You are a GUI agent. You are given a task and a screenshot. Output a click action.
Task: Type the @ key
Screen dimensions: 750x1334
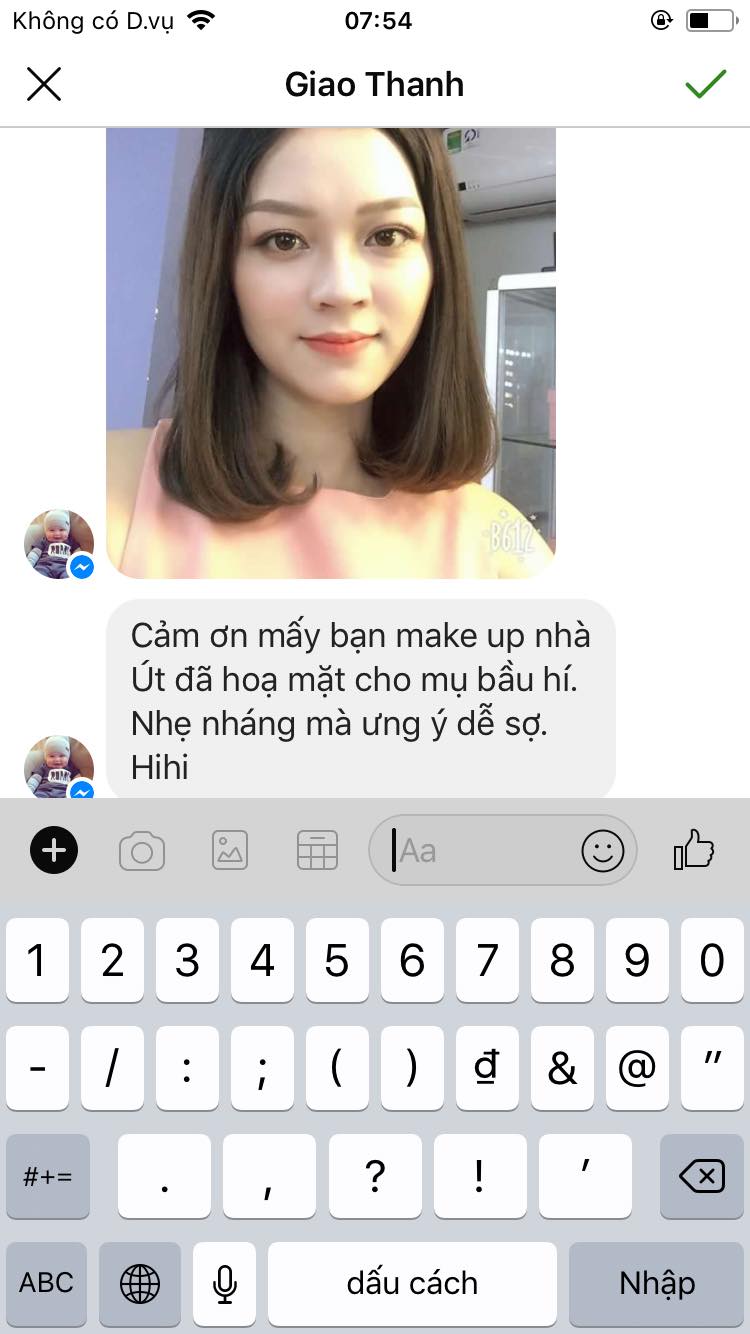coord(637,1068)
